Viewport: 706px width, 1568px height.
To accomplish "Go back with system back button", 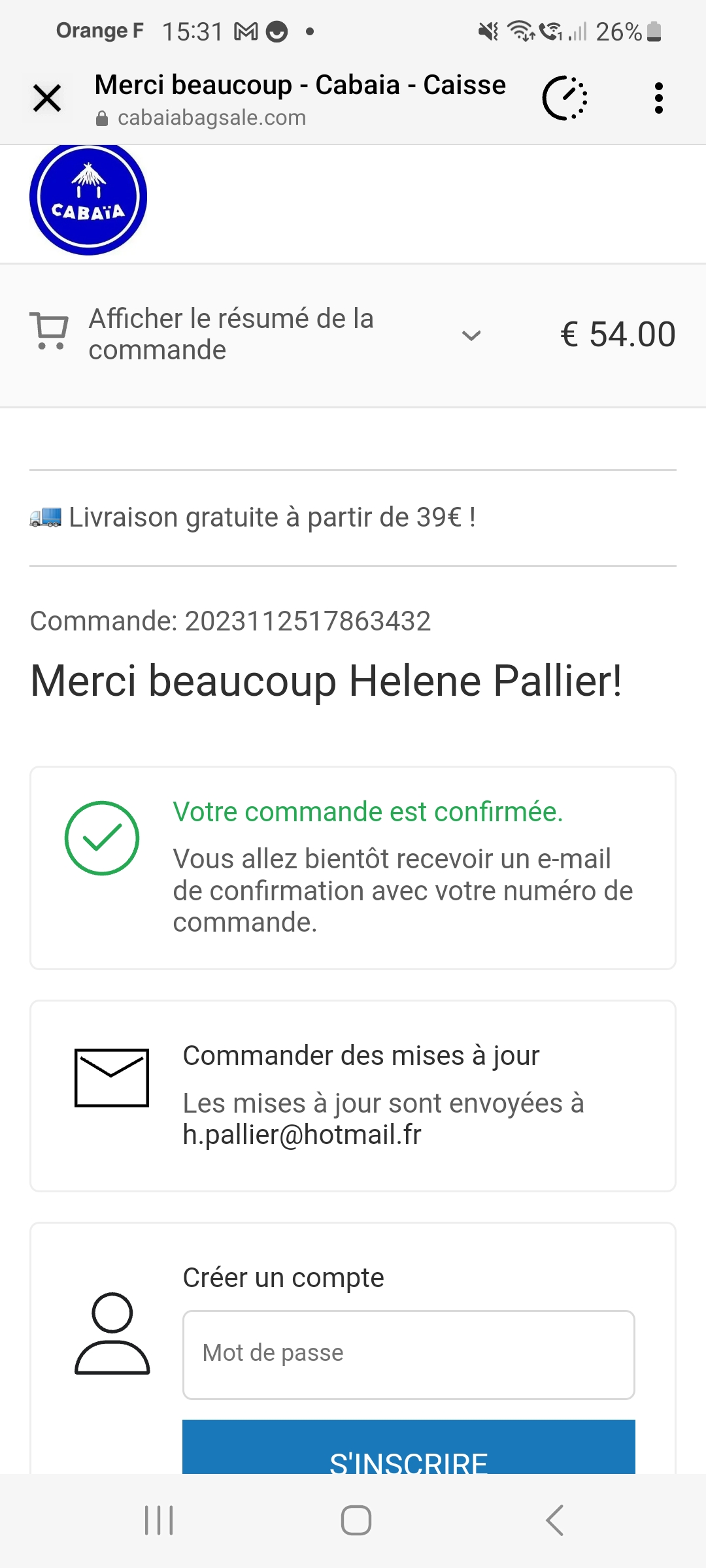I will click(x=554, y=1520).
